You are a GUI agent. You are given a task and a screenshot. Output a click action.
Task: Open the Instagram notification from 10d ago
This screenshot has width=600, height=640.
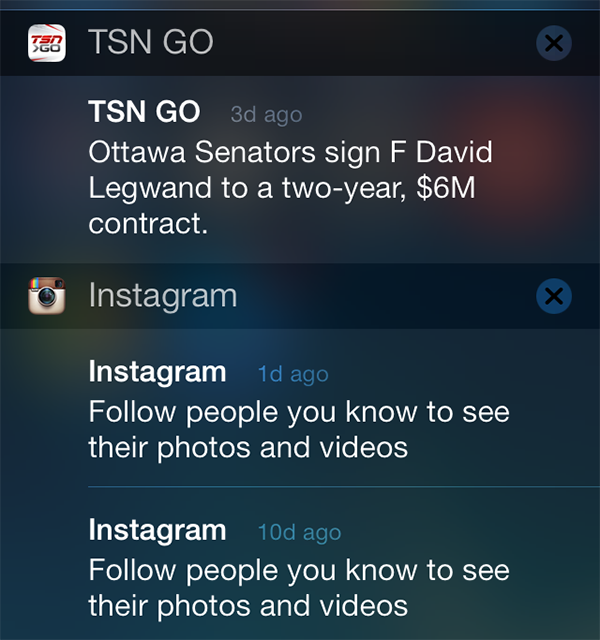[x=300, y=568]
